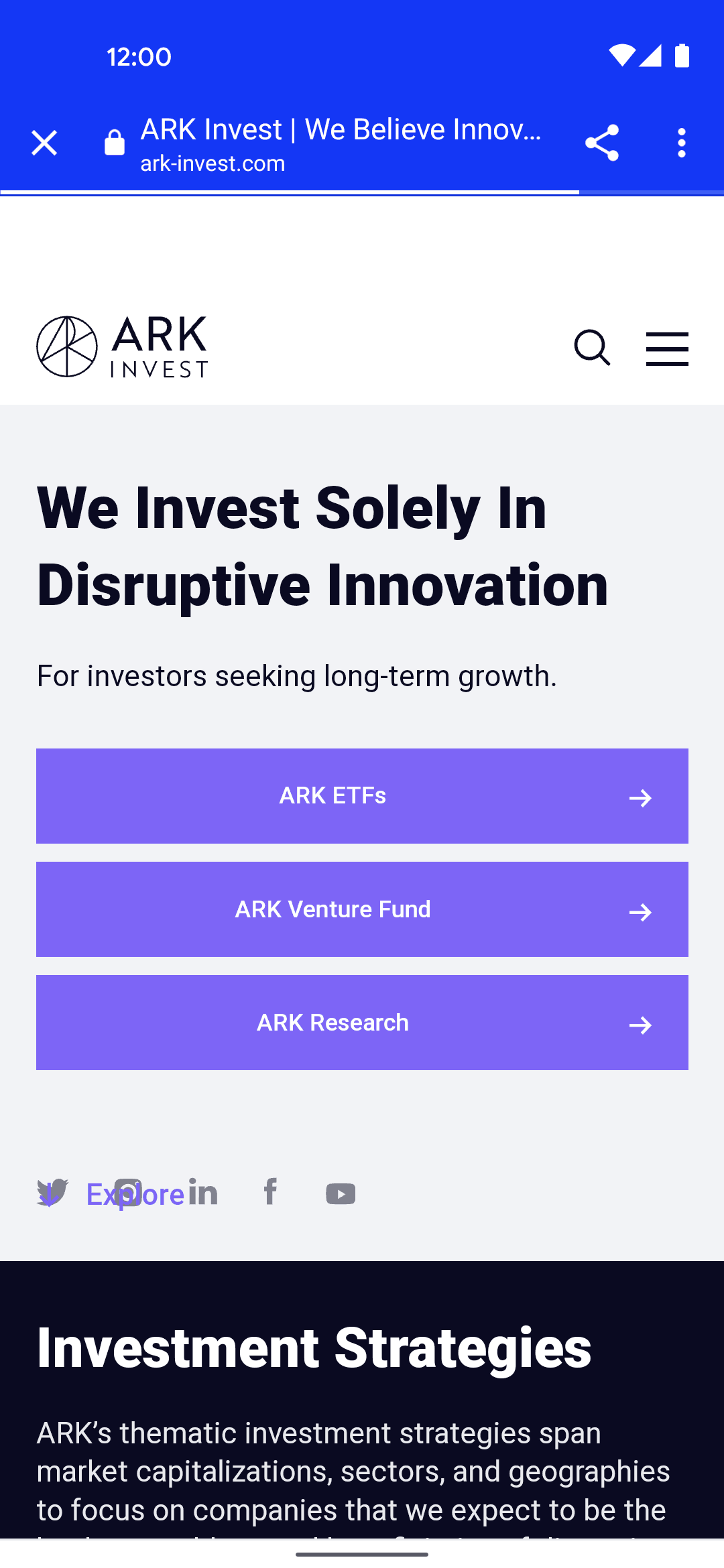Image resolution: width=724 pixels, height=1568 pixels.
Task: Open the hamburger navigation menu
Action: pos(667,349)
